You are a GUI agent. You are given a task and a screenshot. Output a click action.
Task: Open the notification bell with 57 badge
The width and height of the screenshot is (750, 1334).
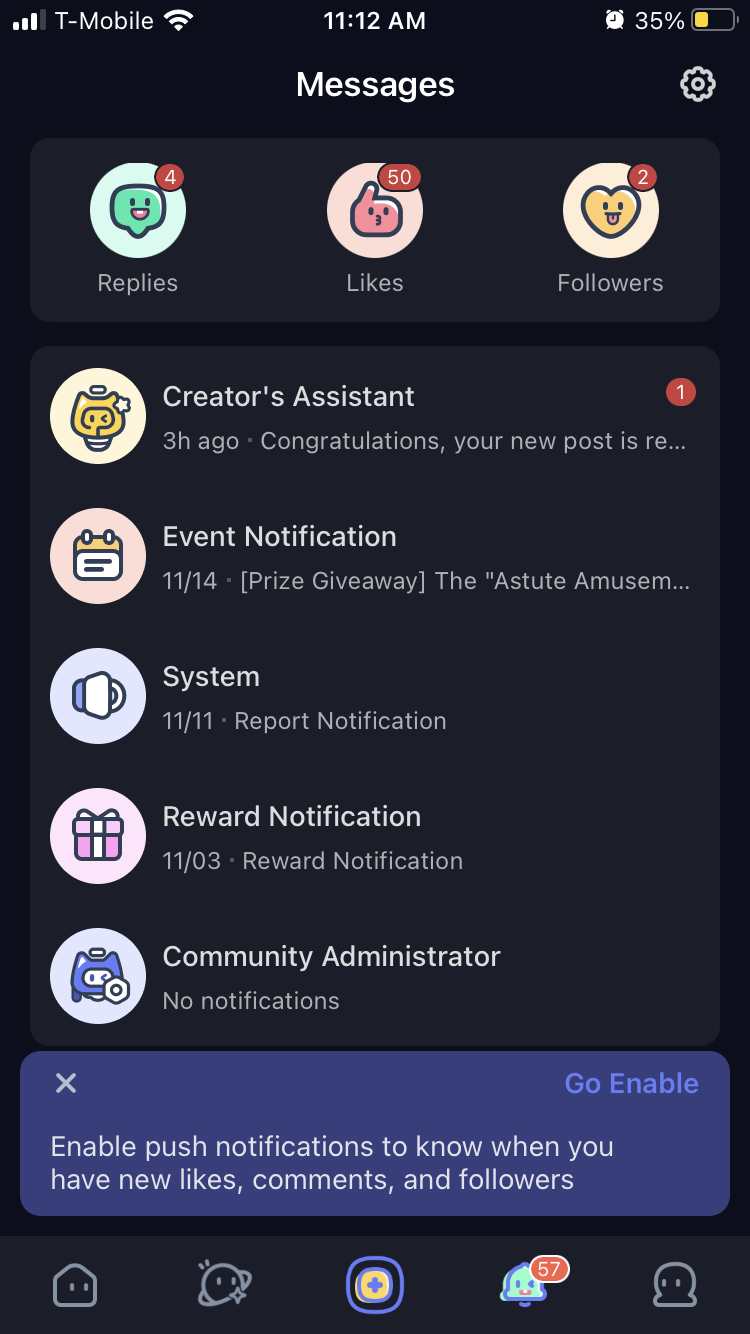pyautogui.click(x=524, y=1285)
